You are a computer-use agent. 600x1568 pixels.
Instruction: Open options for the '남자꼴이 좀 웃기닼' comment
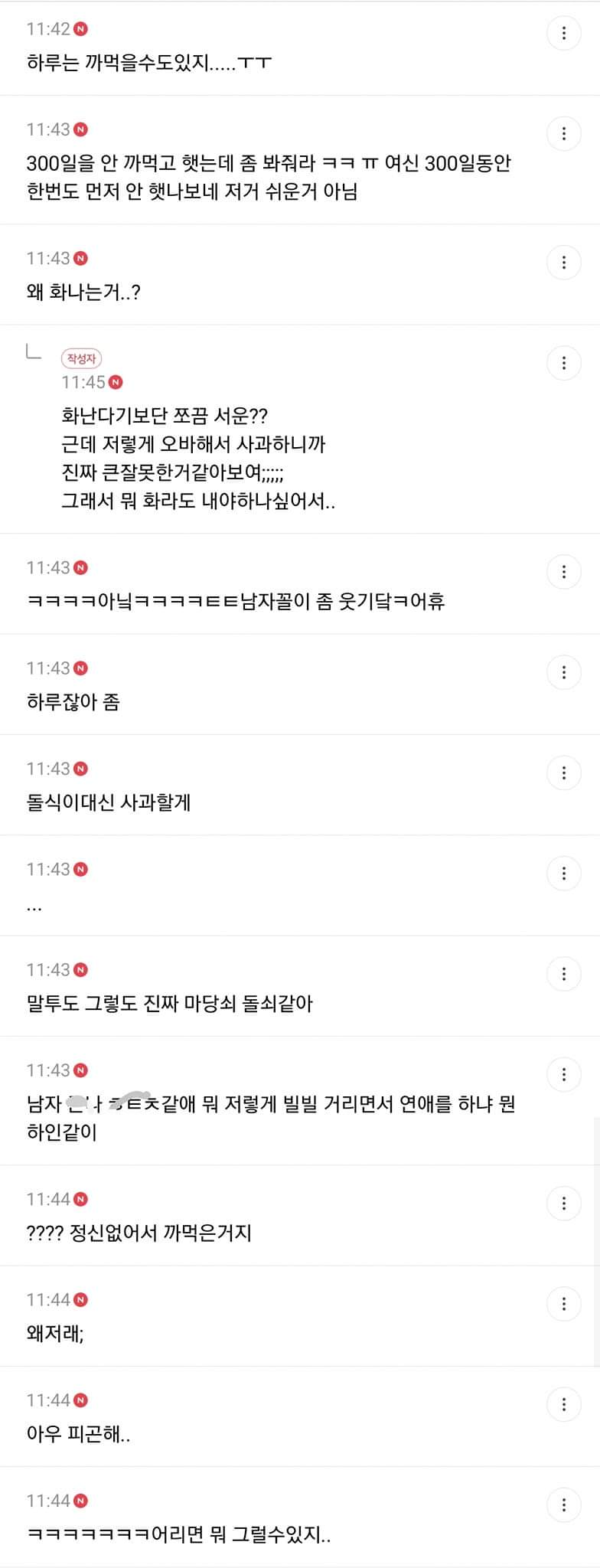point(564,572)
